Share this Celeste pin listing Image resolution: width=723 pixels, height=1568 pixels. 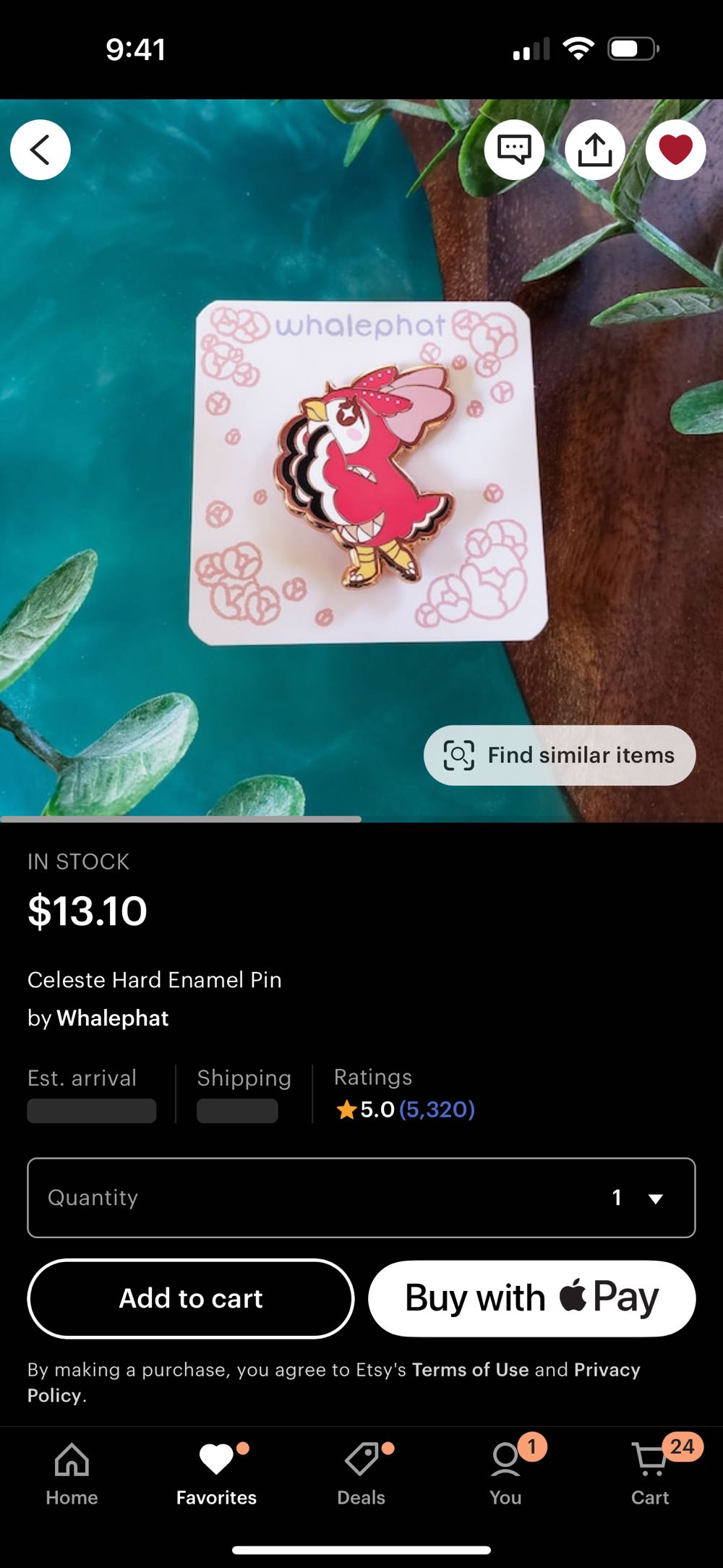point(594,150)
